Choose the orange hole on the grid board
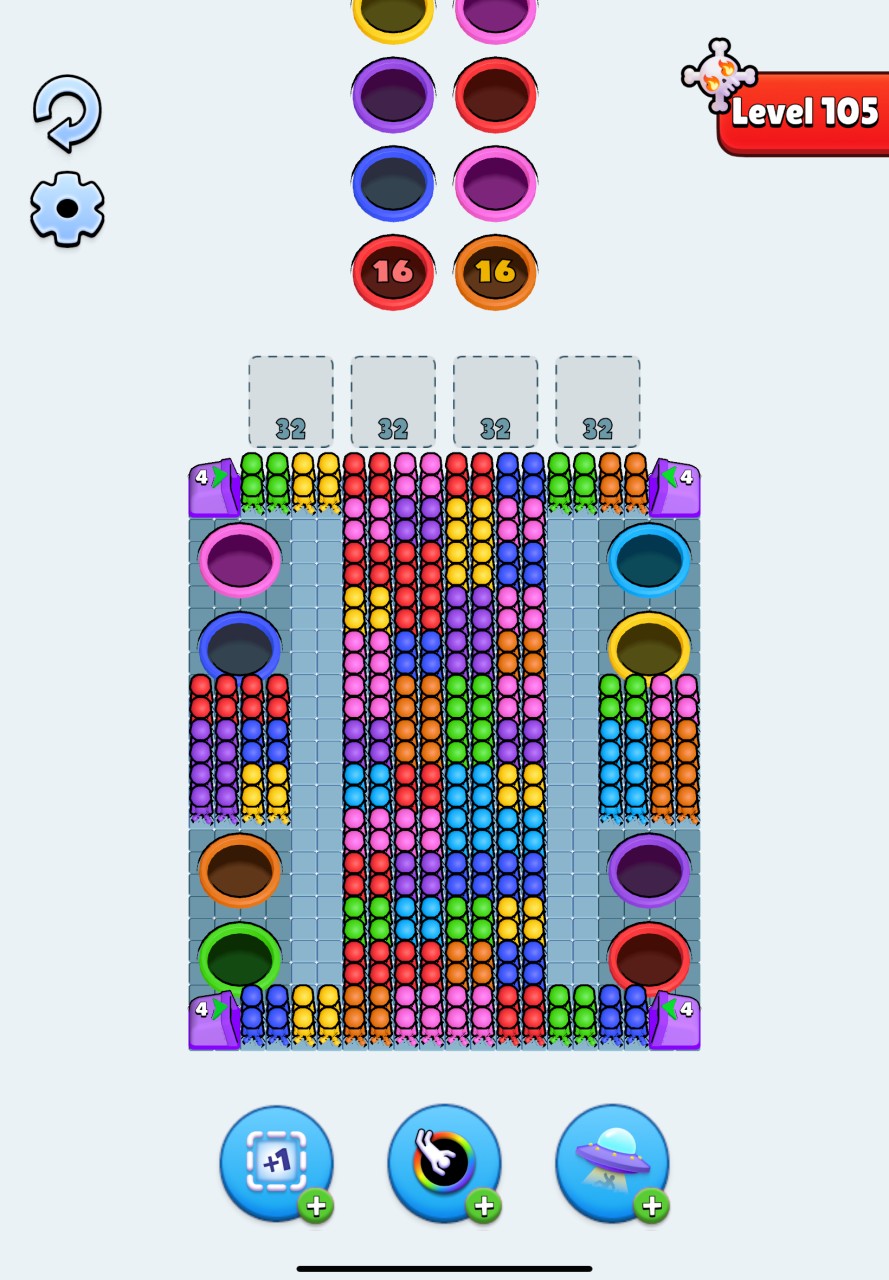This screenshot has width=889, height=1280. 239,870
